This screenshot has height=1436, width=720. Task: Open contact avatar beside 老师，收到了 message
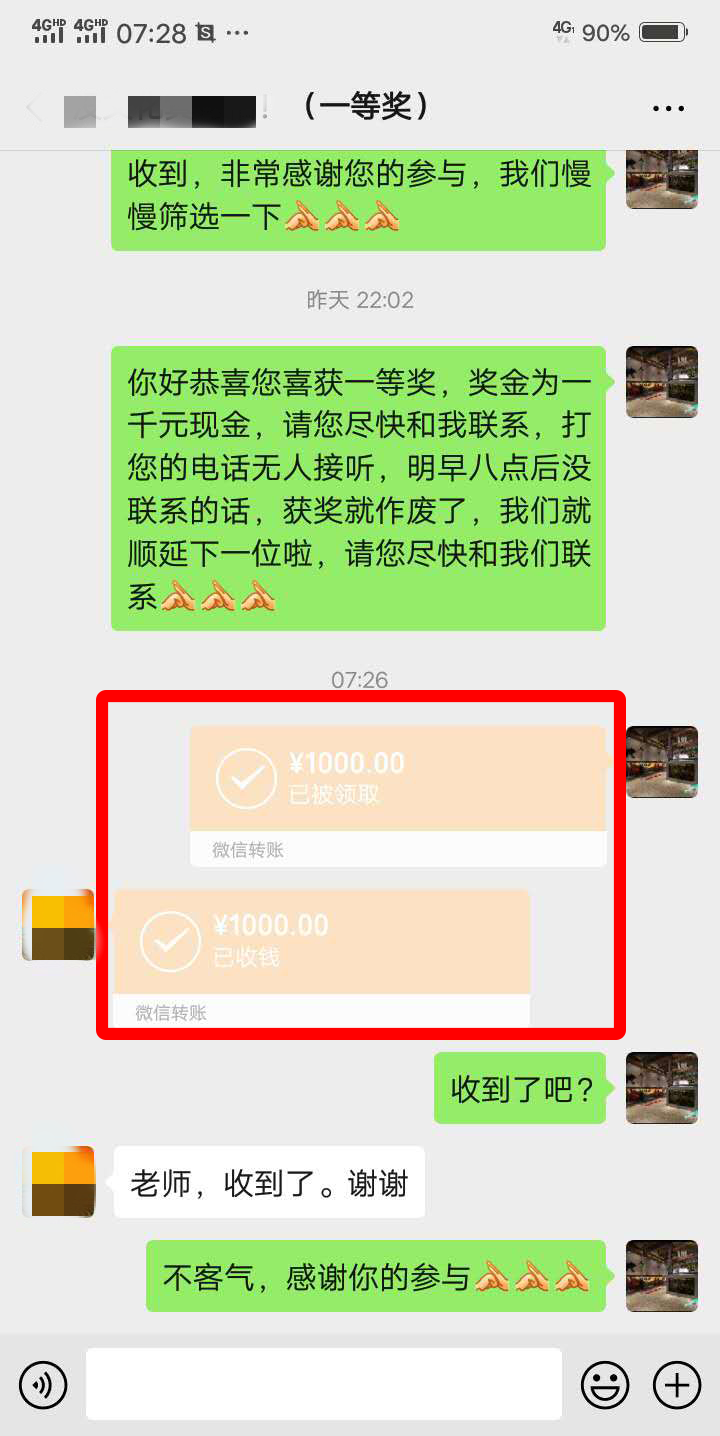(x=58, y=1181)
